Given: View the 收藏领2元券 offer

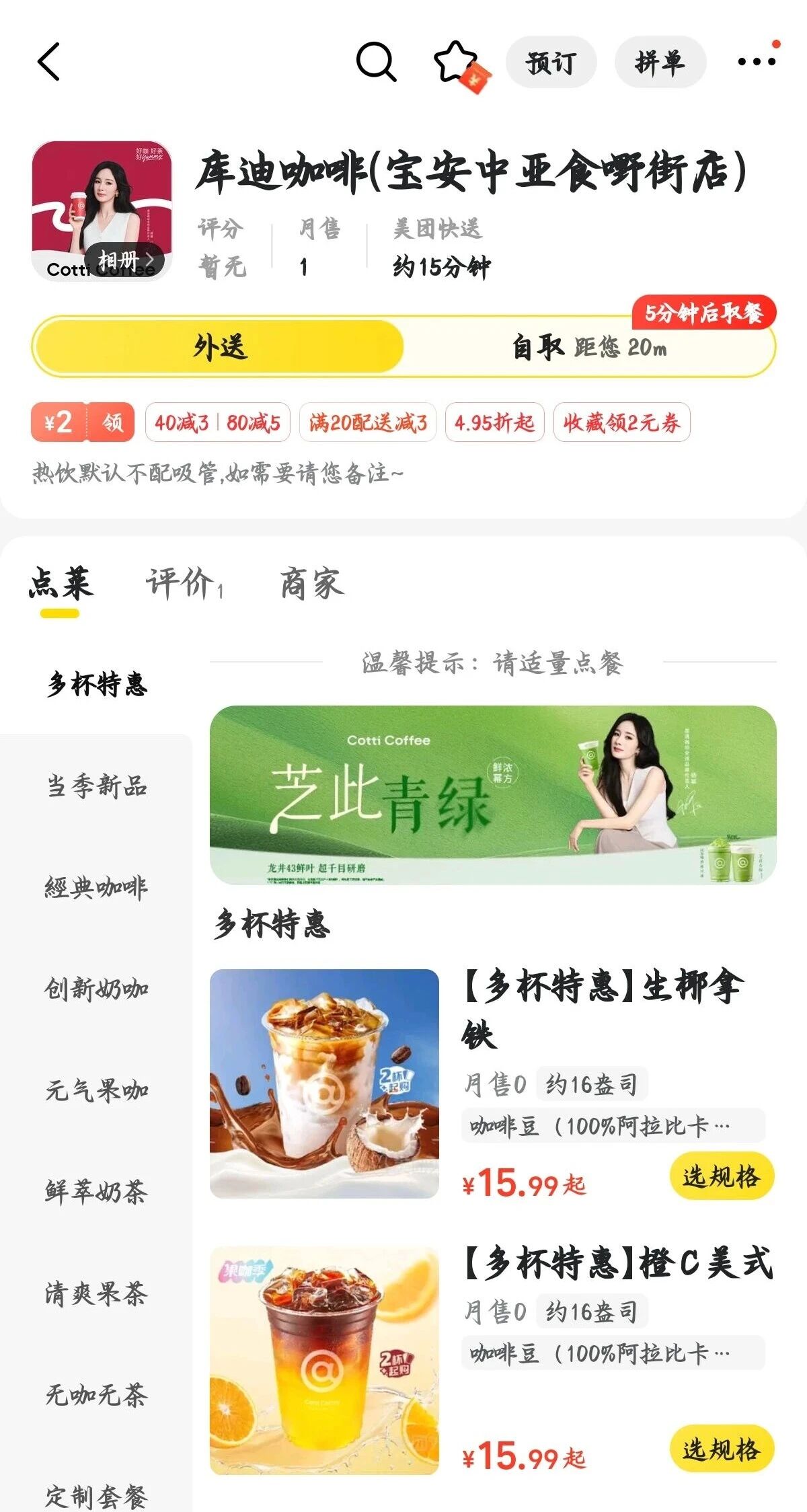Looking at the screenshot, I should click(621, 422).
